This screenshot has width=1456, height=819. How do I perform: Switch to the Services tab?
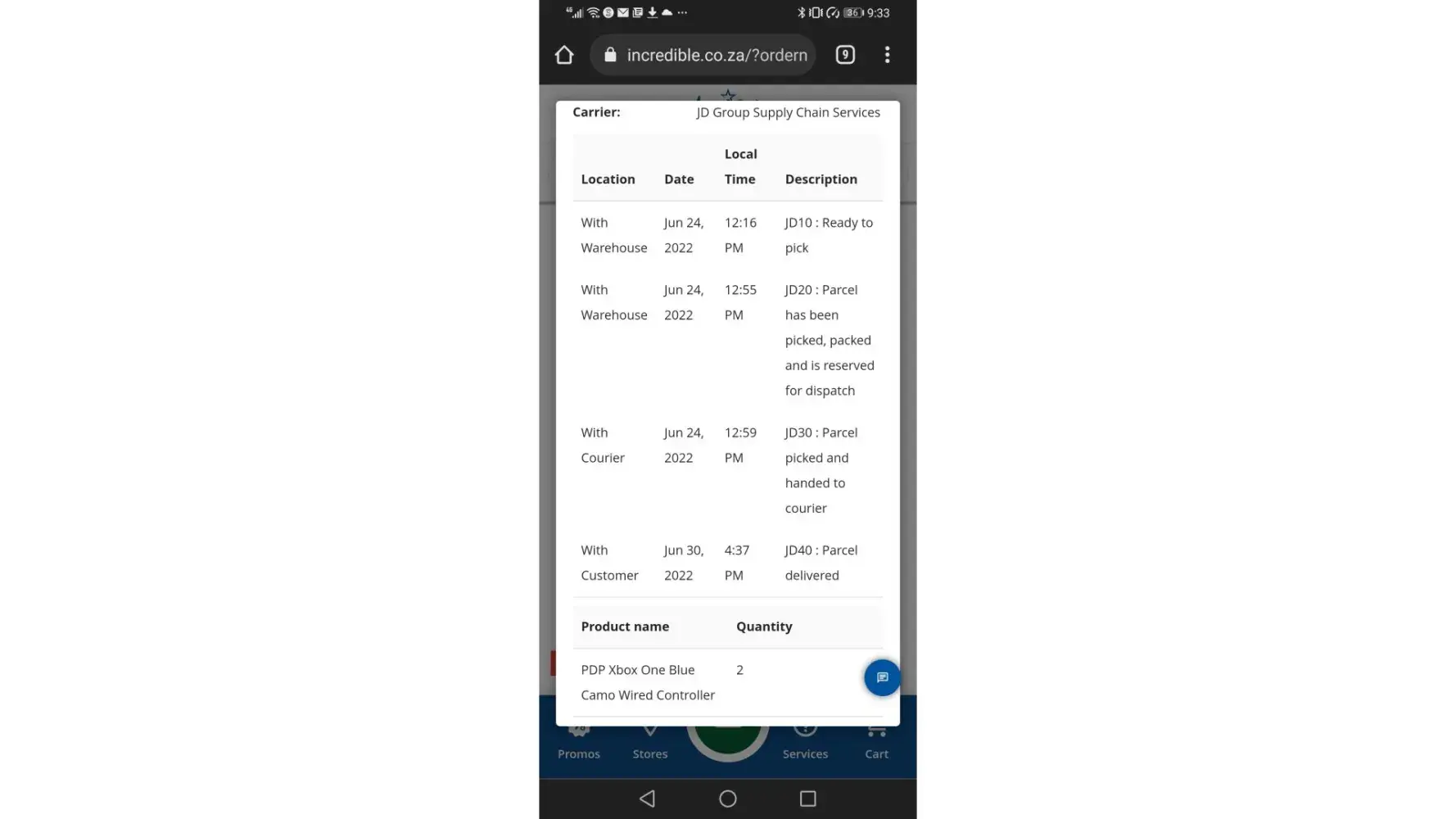(805, 744)
